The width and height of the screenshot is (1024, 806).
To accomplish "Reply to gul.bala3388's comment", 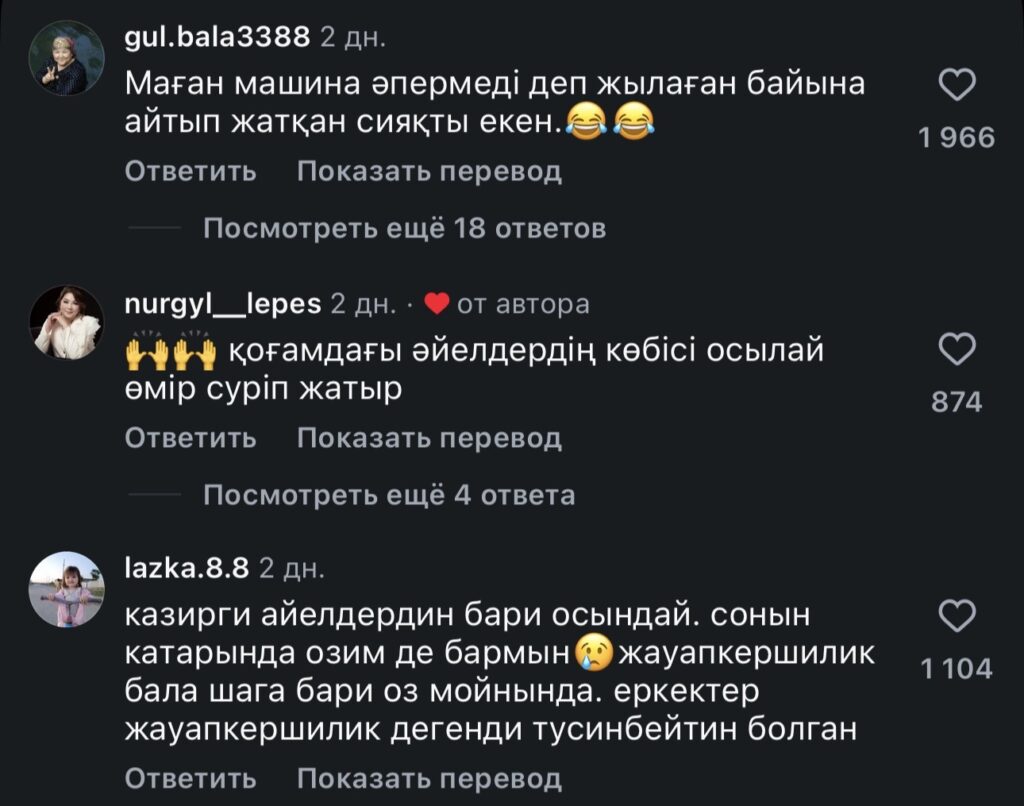I will [x=190, y=172].
